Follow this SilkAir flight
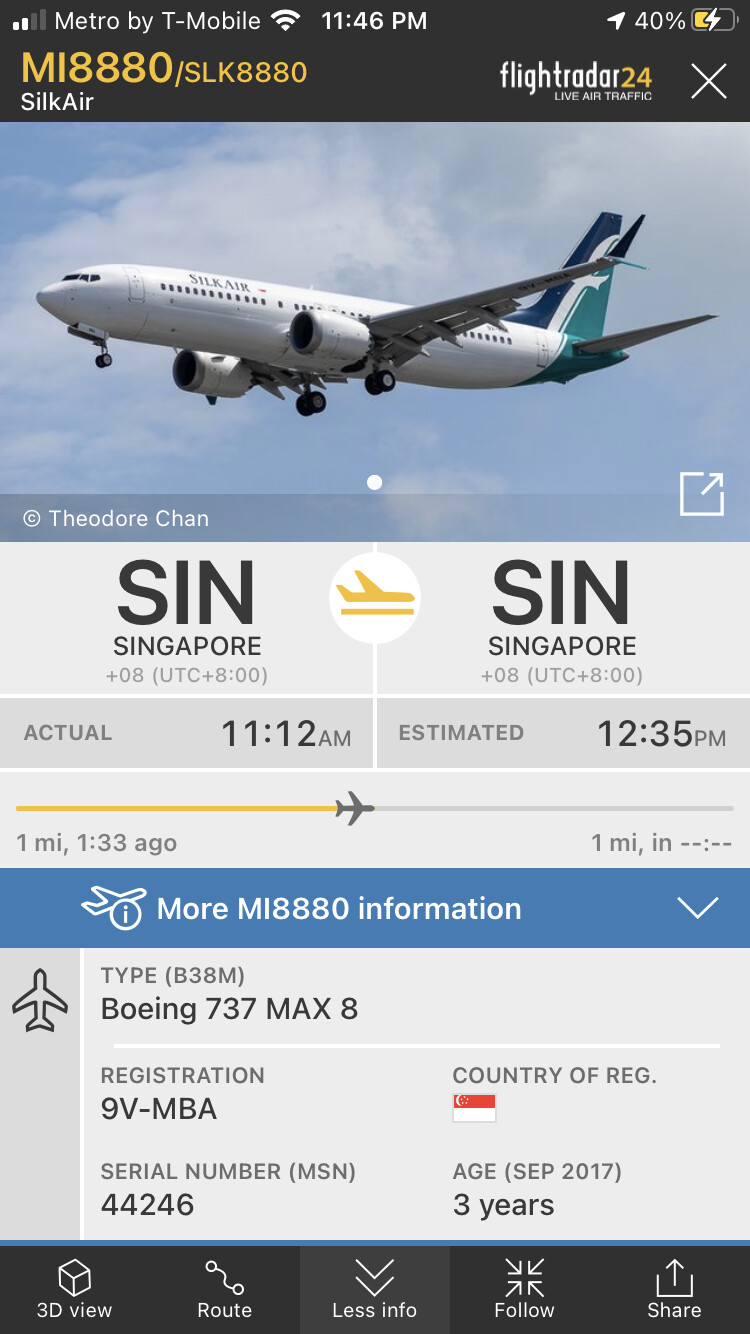This screenshot has width=750, height=1334. pos(524,1289)
